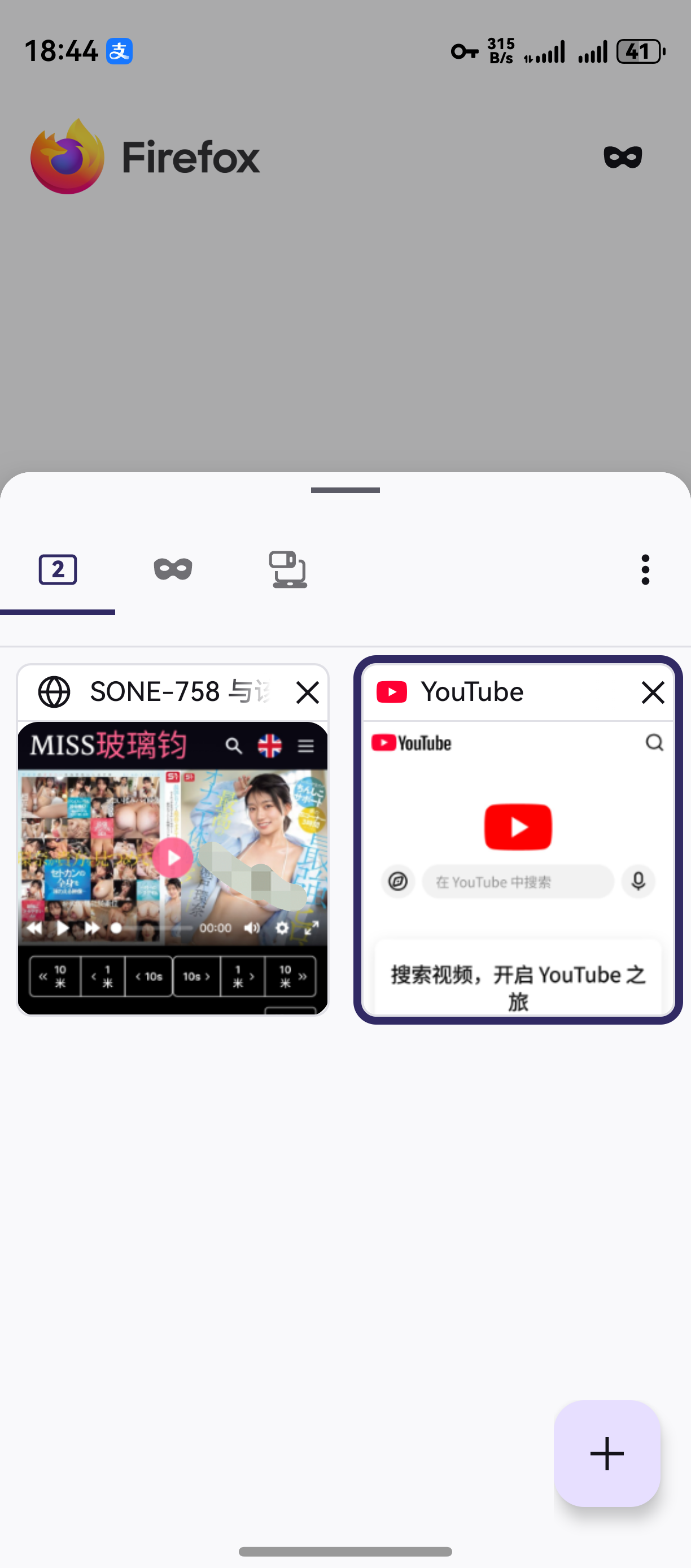This screenshot has height=1568, width=691.
Task: Click the microphone icon in the YouTube preview
Action: click(637, 881)
